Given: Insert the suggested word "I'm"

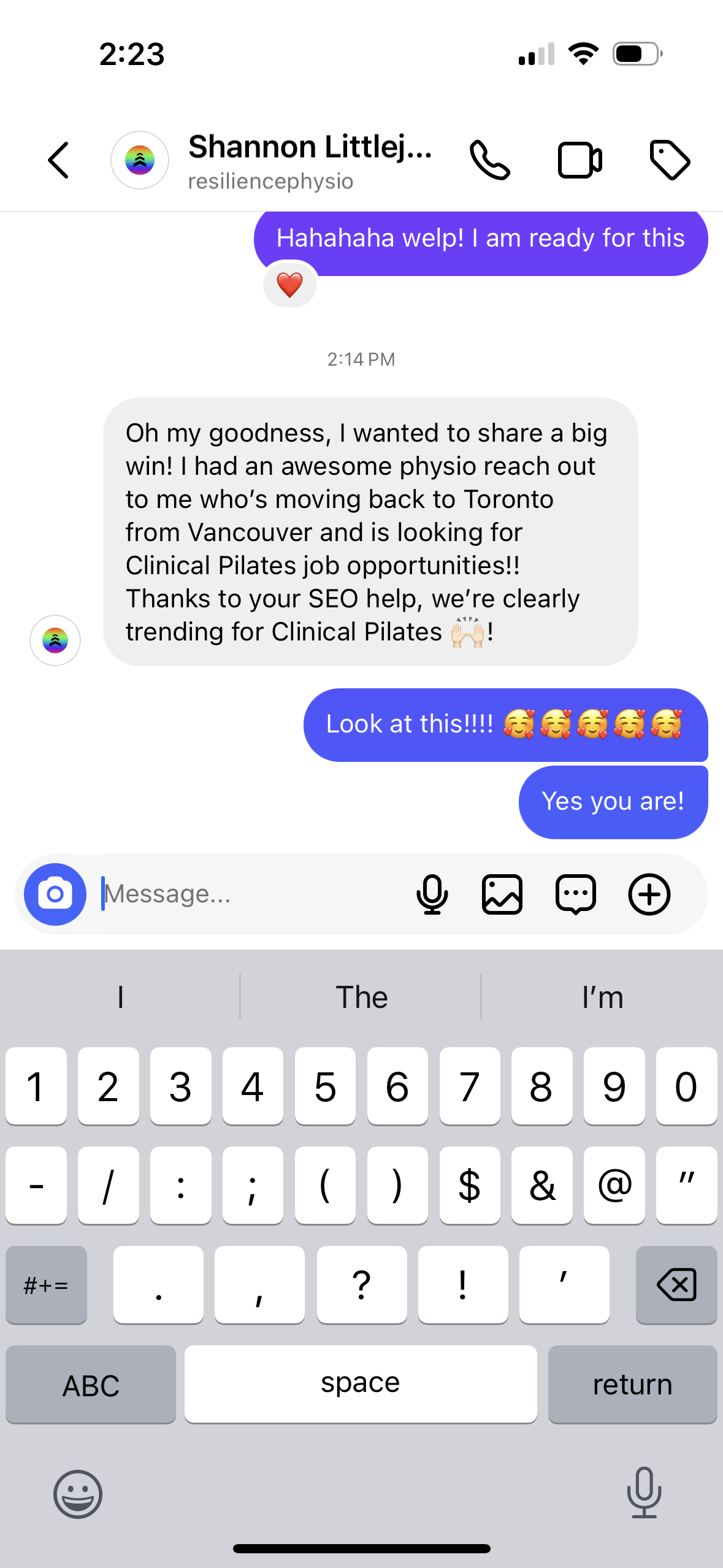Looking at the screenshot, I should [602, 997].
